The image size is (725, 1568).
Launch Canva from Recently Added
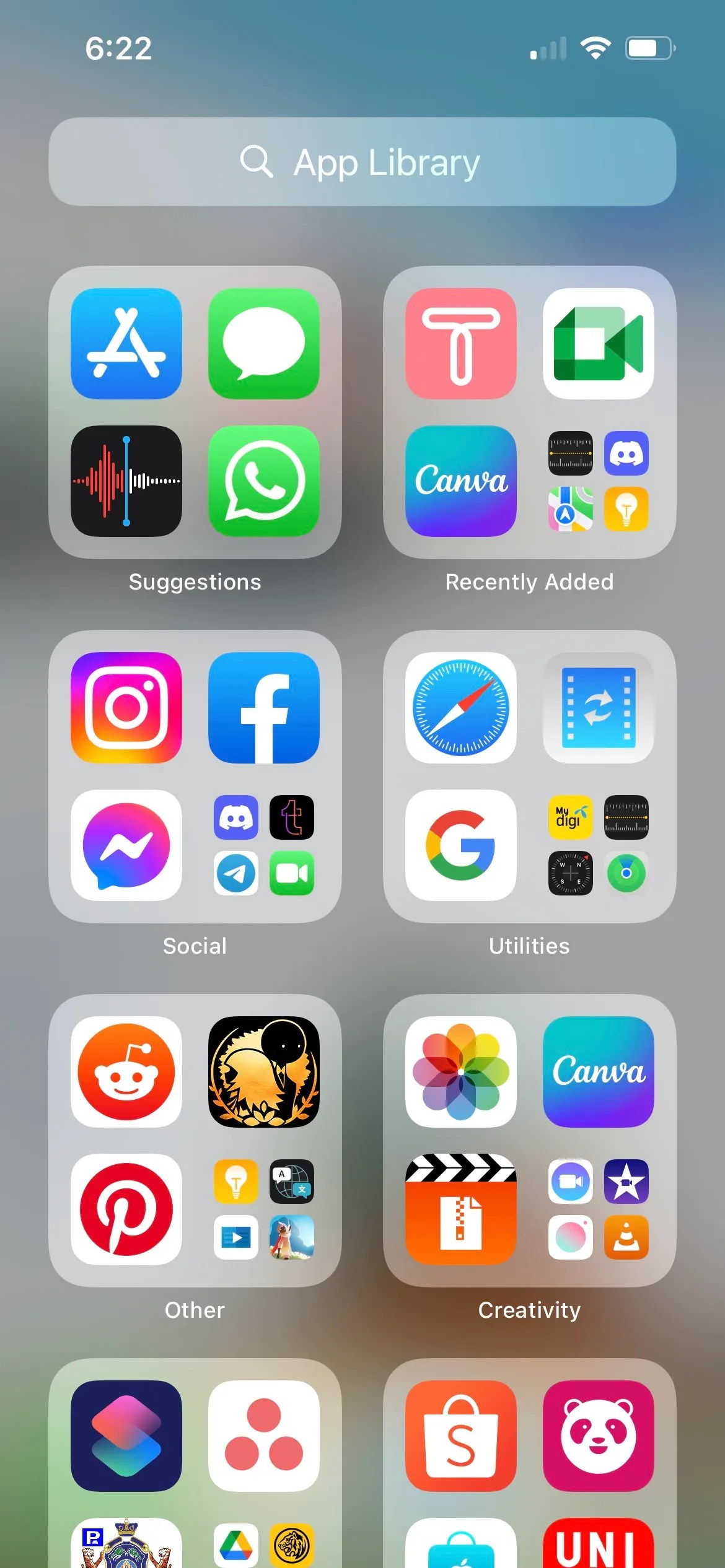[x=460, y=481]
